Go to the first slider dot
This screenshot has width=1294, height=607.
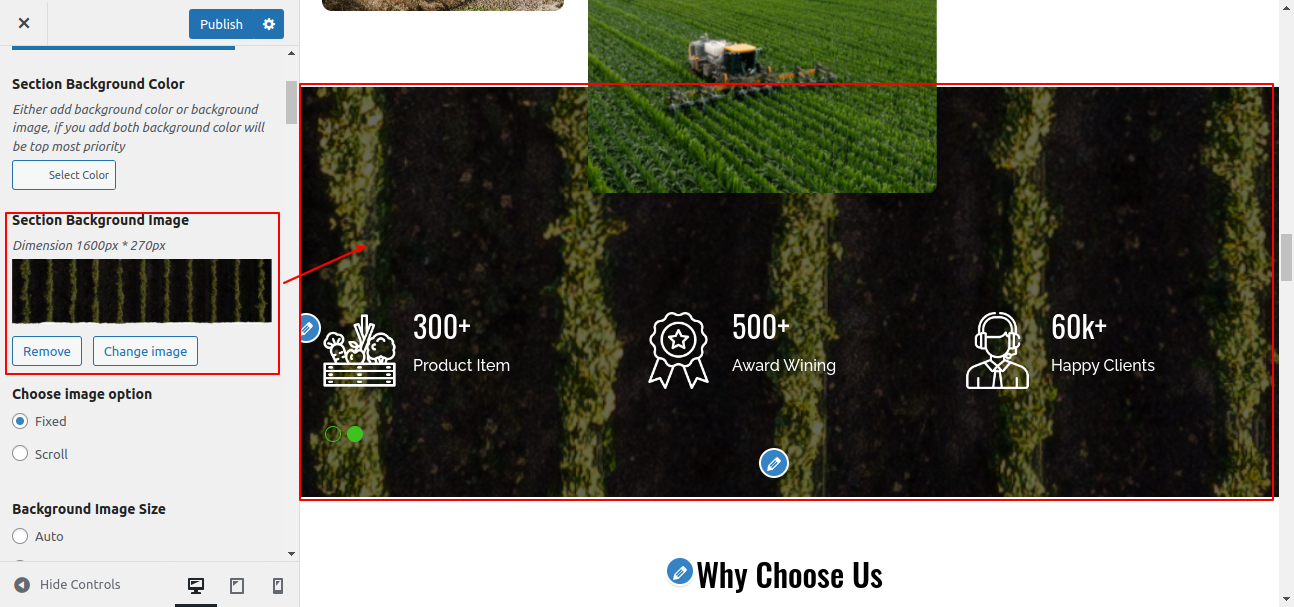(x=333, y=434)
